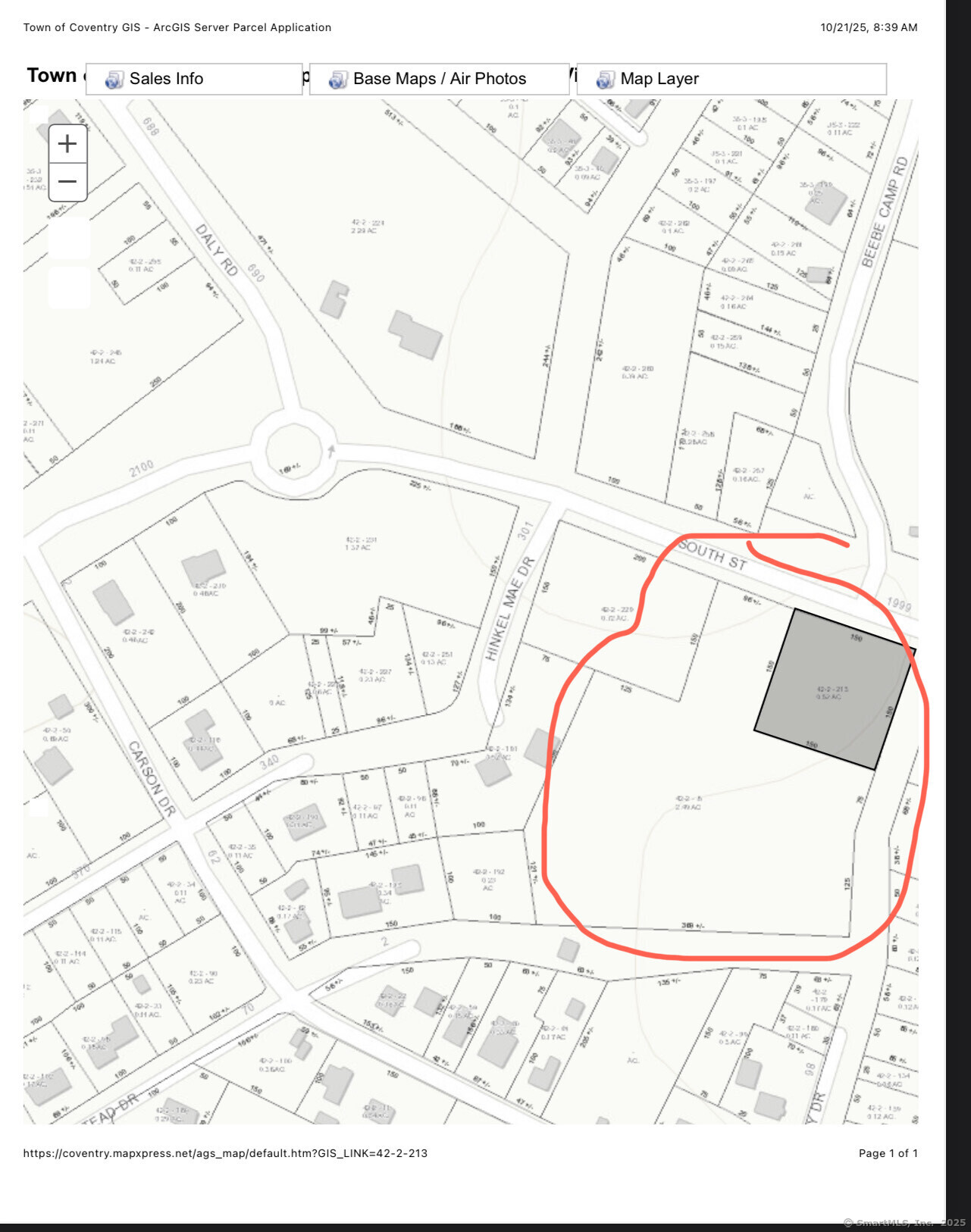Image resolution: width=971 pixels, height=1232 pixels.
Task: Click the globe icon beside Map Layer
Action: click(603, 78)
